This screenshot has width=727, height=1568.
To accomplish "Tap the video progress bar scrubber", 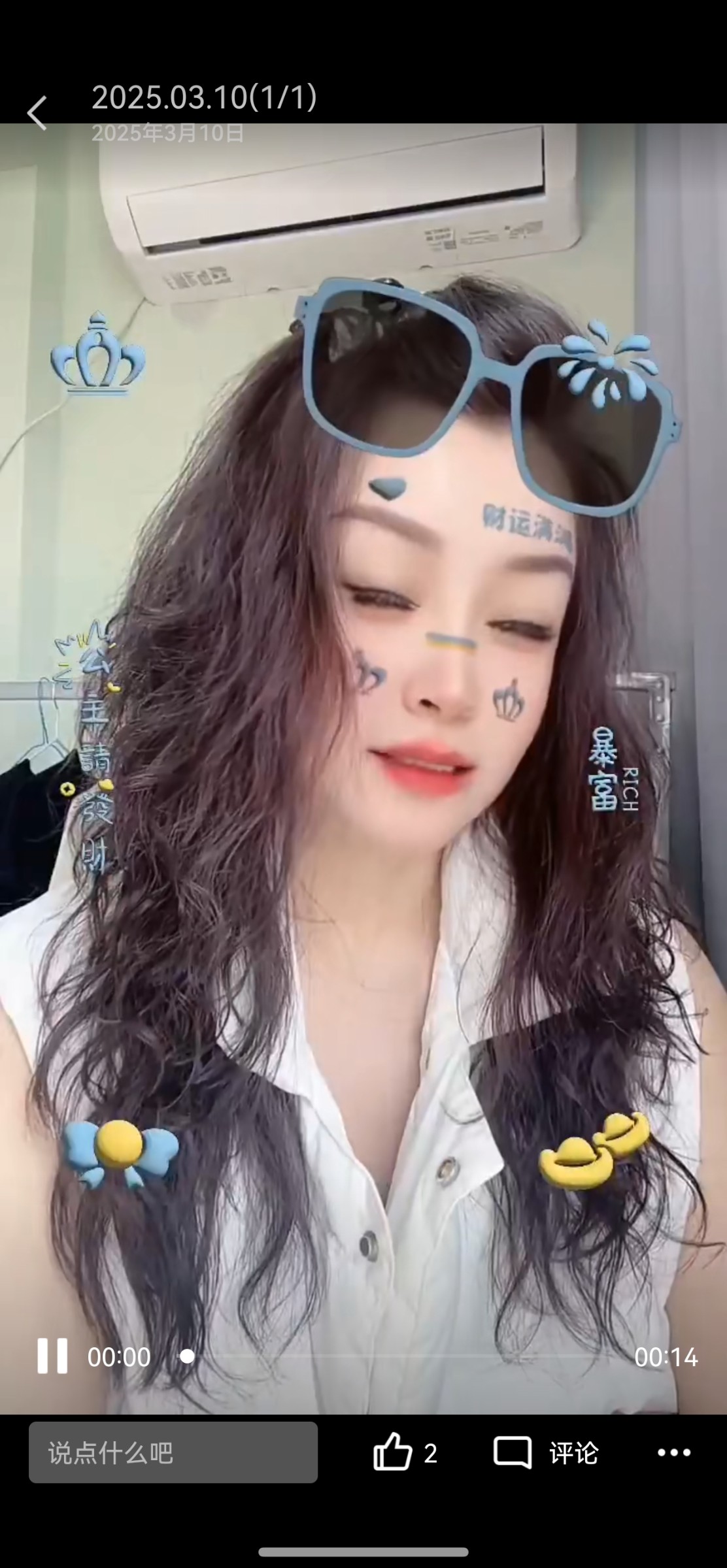I will point(187,1357).
